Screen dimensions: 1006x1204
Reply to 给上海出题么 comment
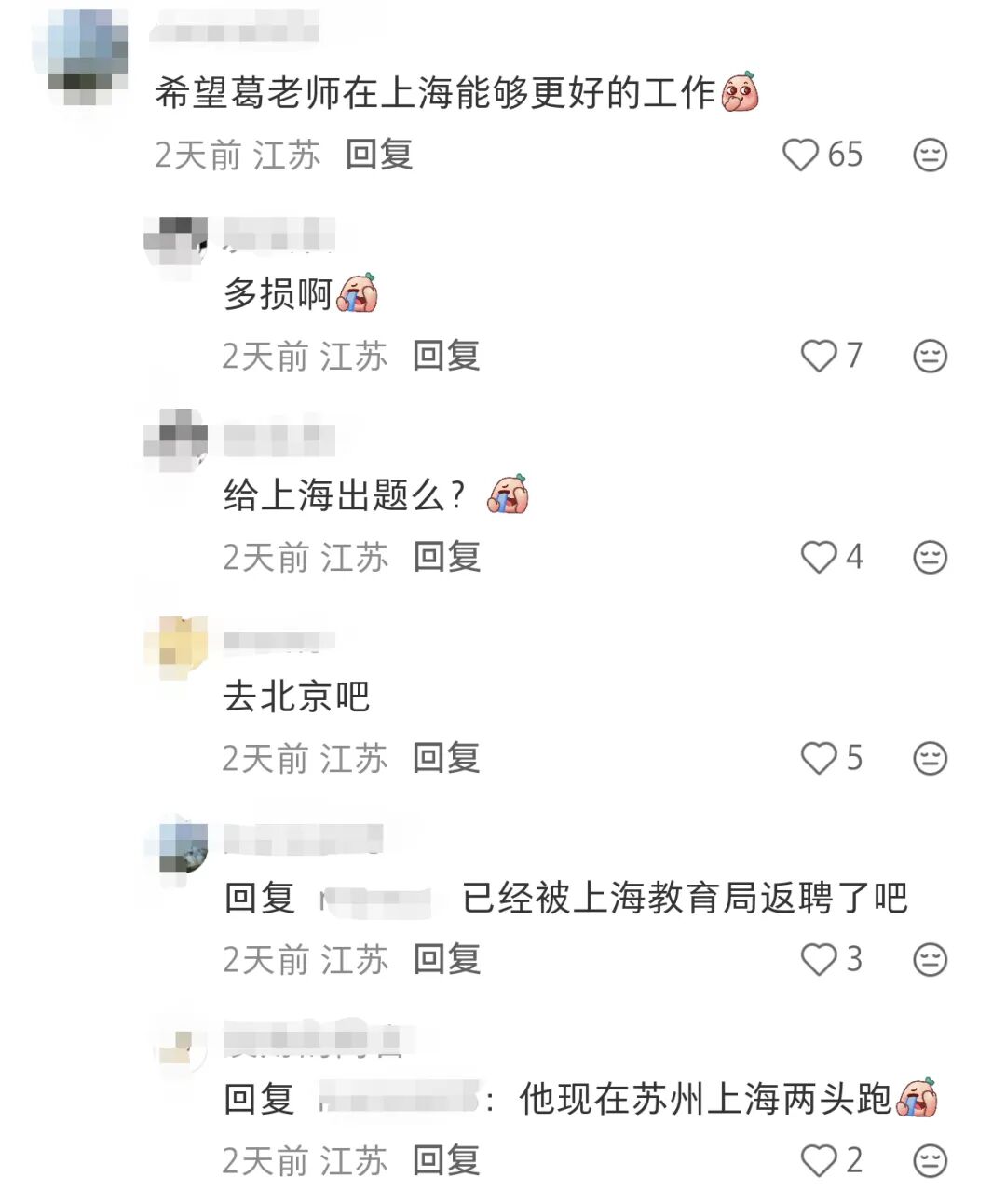[446, 557]
